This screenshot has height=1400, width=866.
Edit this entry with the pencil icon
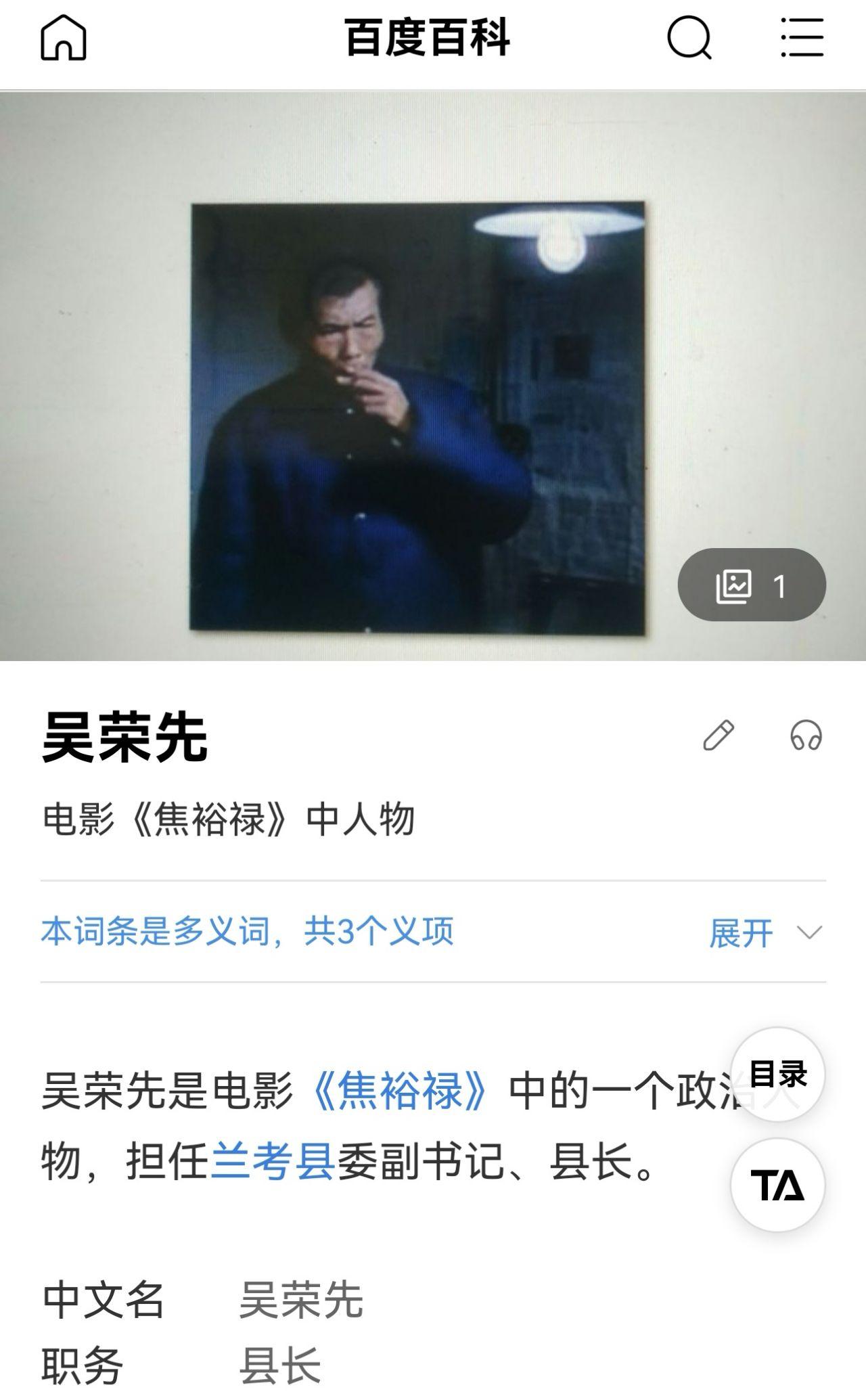[719, 736]
